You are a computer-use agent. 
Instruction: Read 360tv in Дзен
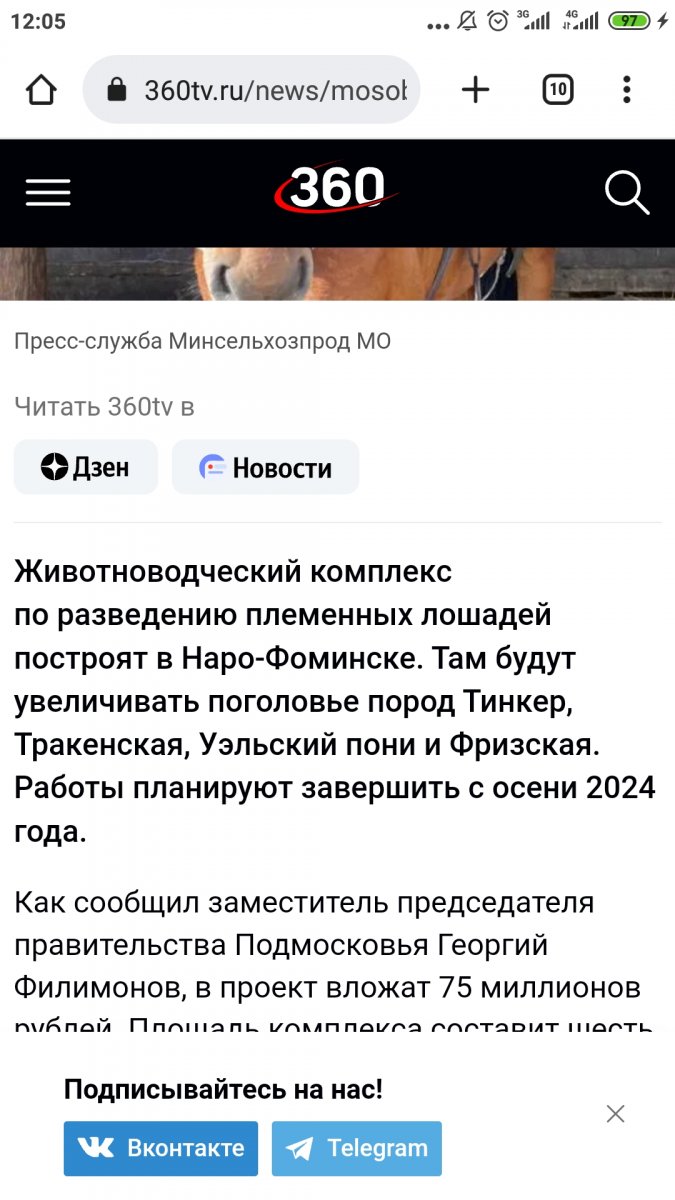[86, 467]
